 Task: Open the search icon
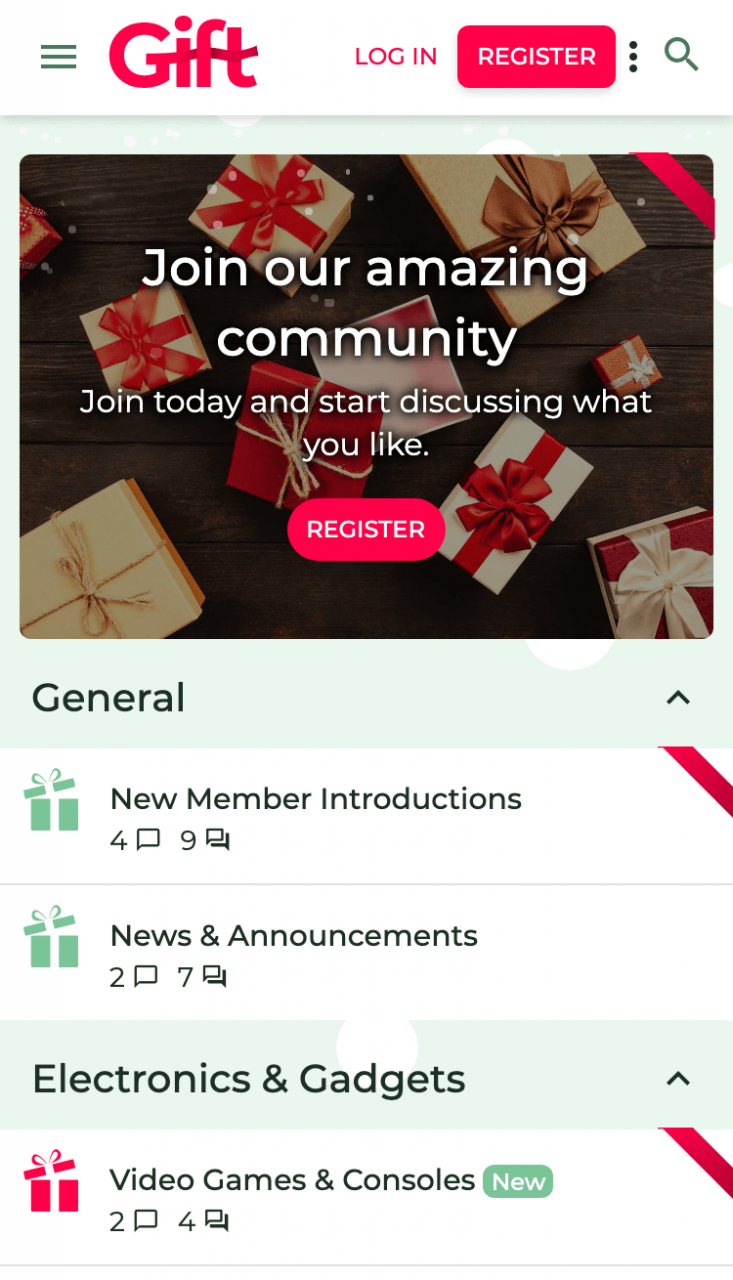(x=681, y=54)
